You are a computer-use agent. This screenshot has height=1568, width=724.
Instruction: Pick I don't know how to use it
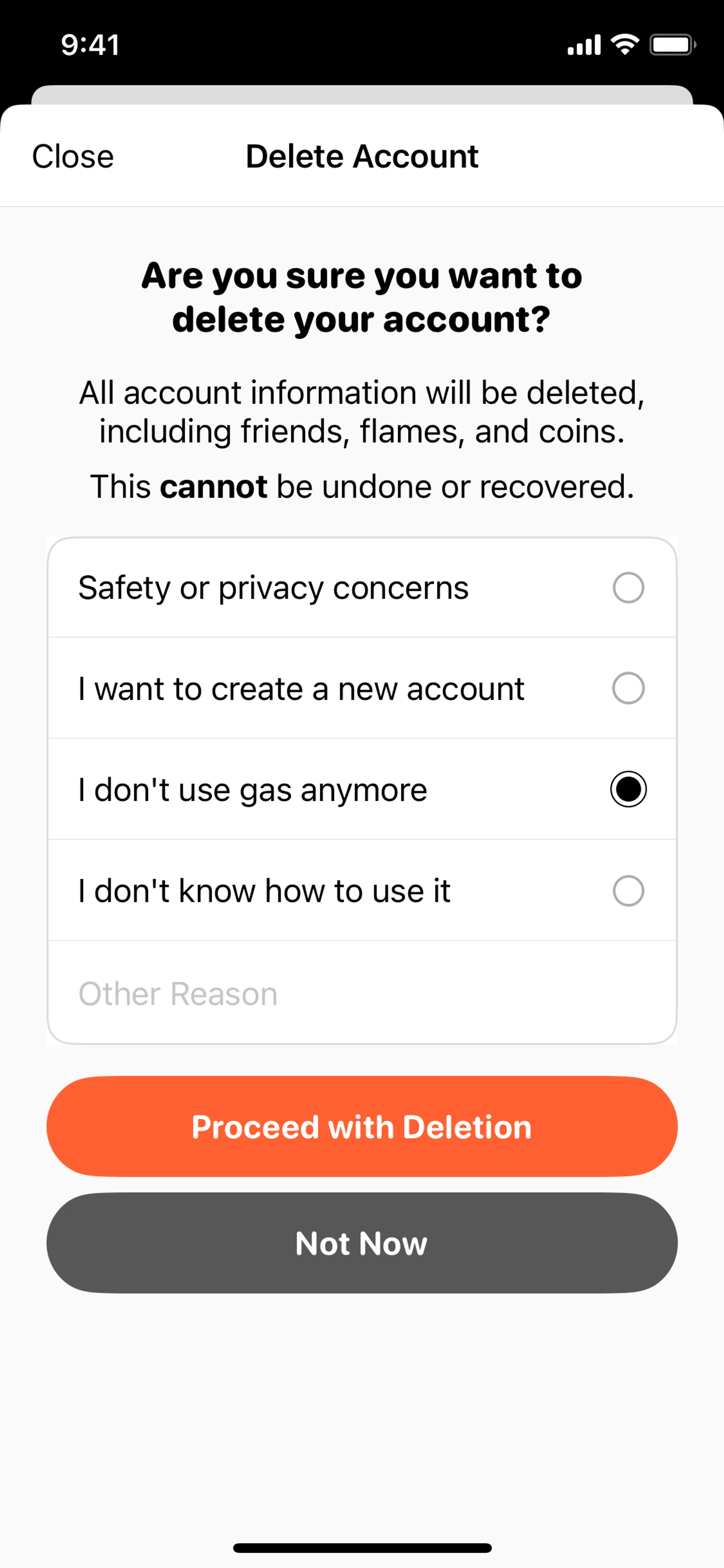click(628, 891)
